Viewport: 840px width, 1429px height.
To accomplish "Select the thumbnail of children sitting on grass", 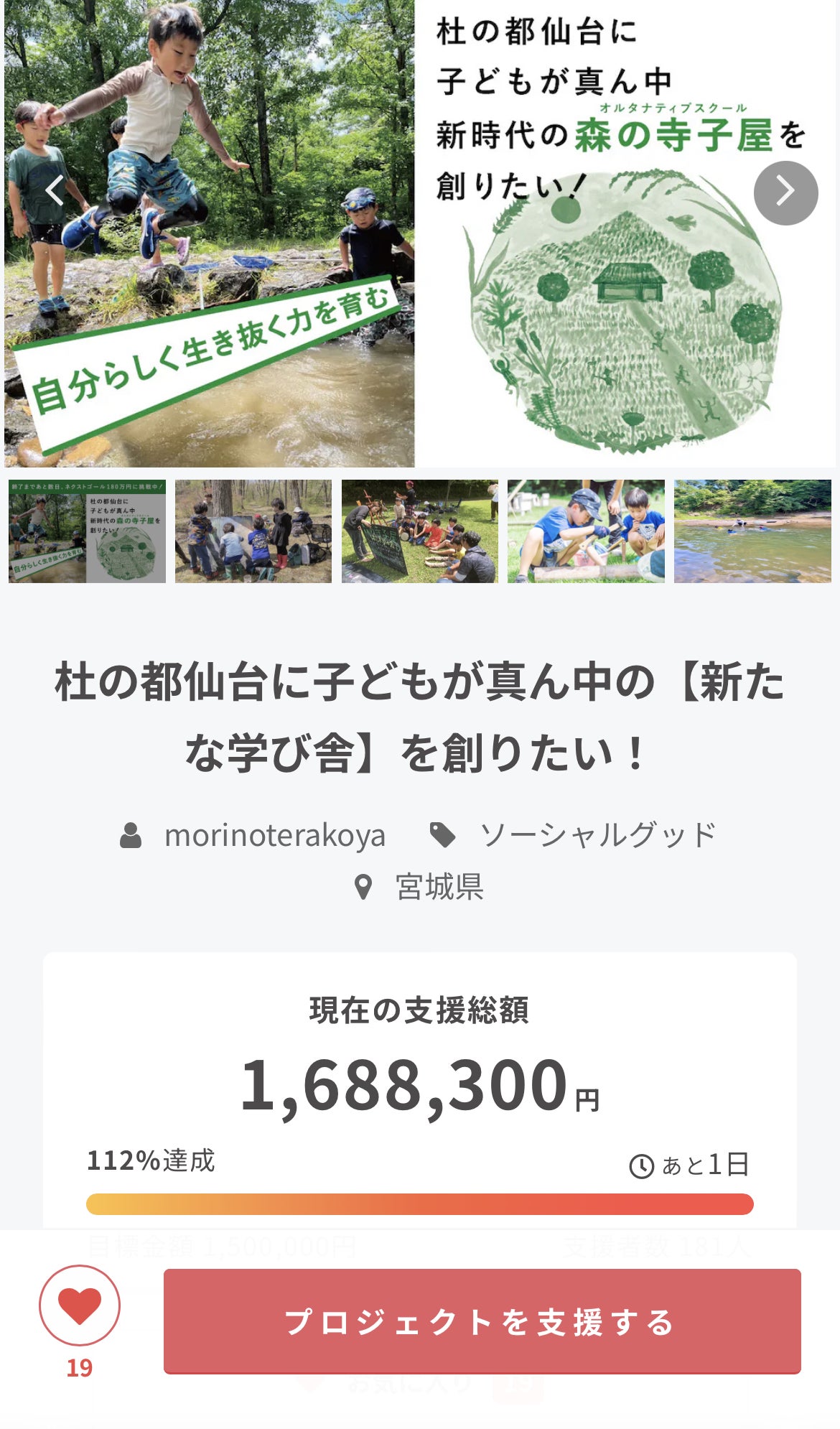I will (x=419, y=531).
